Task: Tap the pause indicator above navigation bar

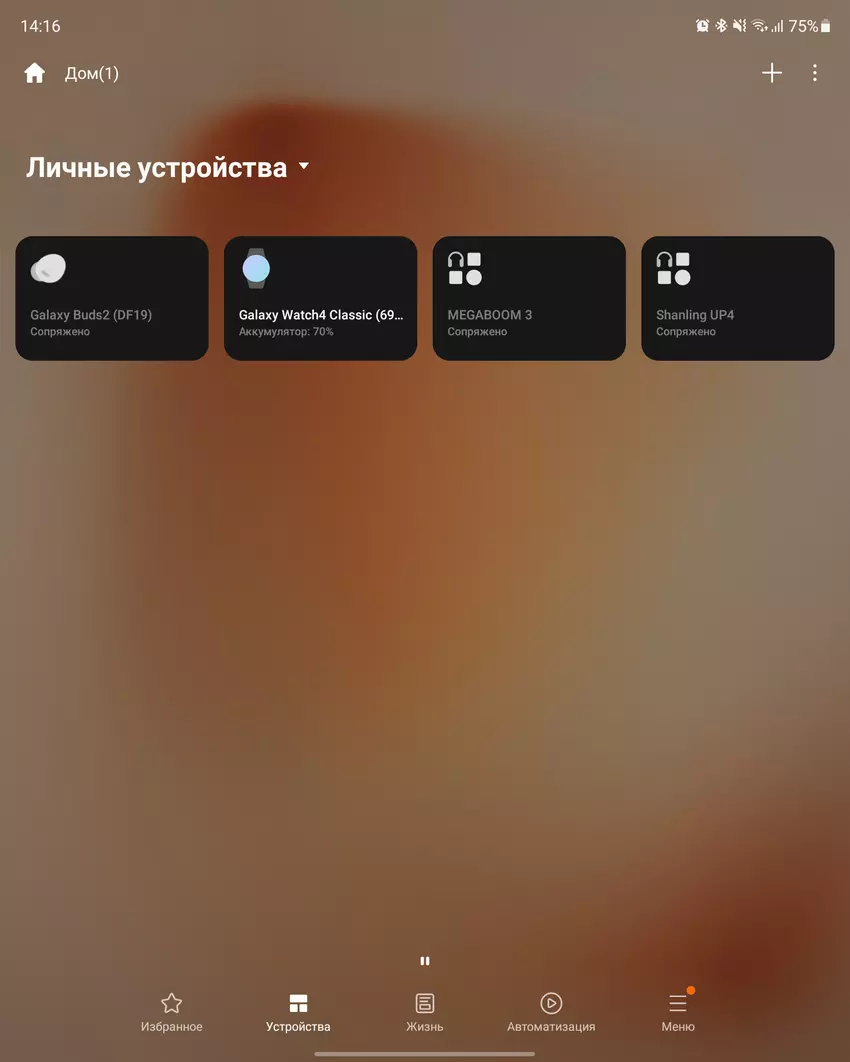Action: (x=425, y=960)
